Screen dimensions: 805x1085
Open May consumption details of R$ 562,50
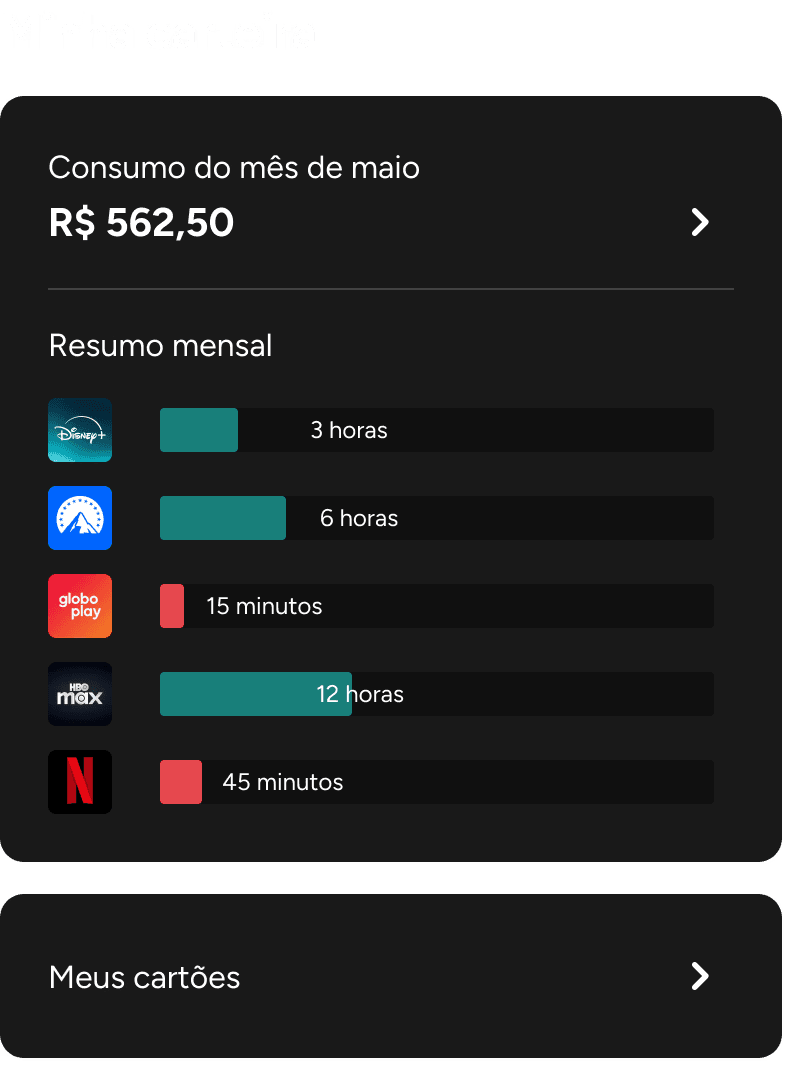click(x=699, y=222)
